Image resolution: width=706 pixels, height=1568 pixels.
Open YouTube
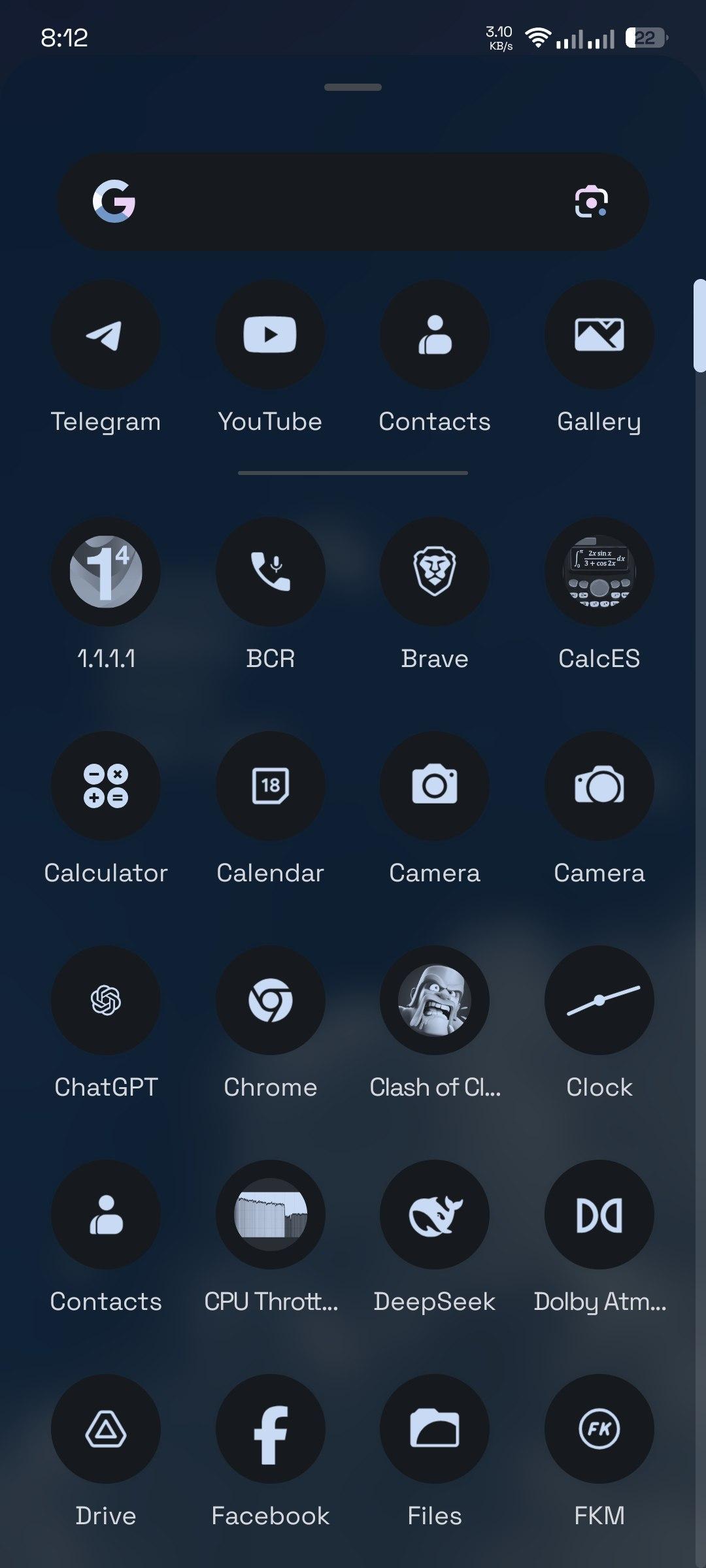(x=270, y=335)
